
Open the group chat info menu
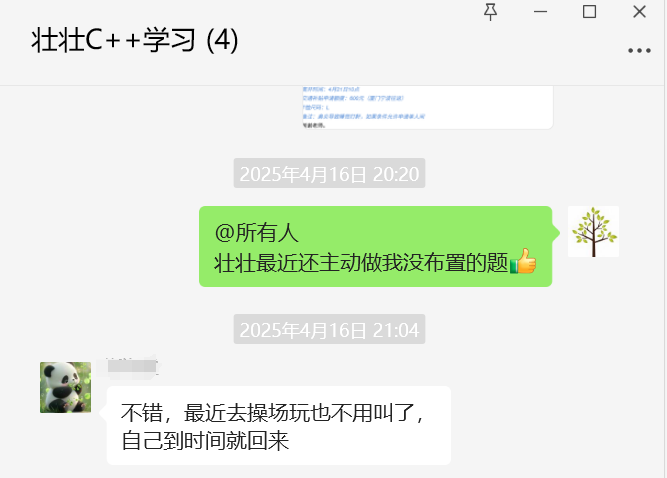pos(638,50)
